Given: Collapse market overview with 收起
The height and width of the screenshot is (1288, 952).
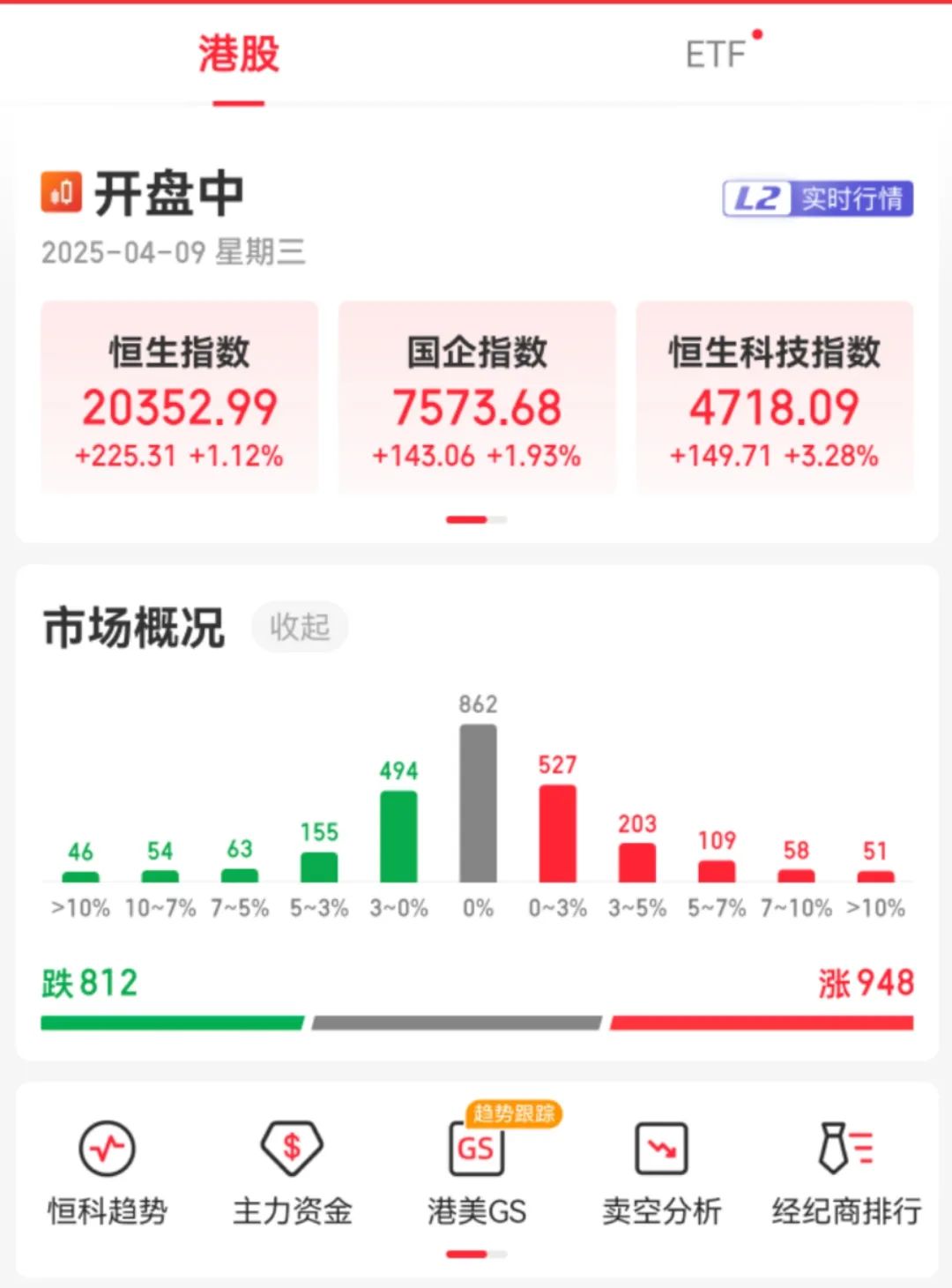Looking at the screenshot, I should (300, 627).
